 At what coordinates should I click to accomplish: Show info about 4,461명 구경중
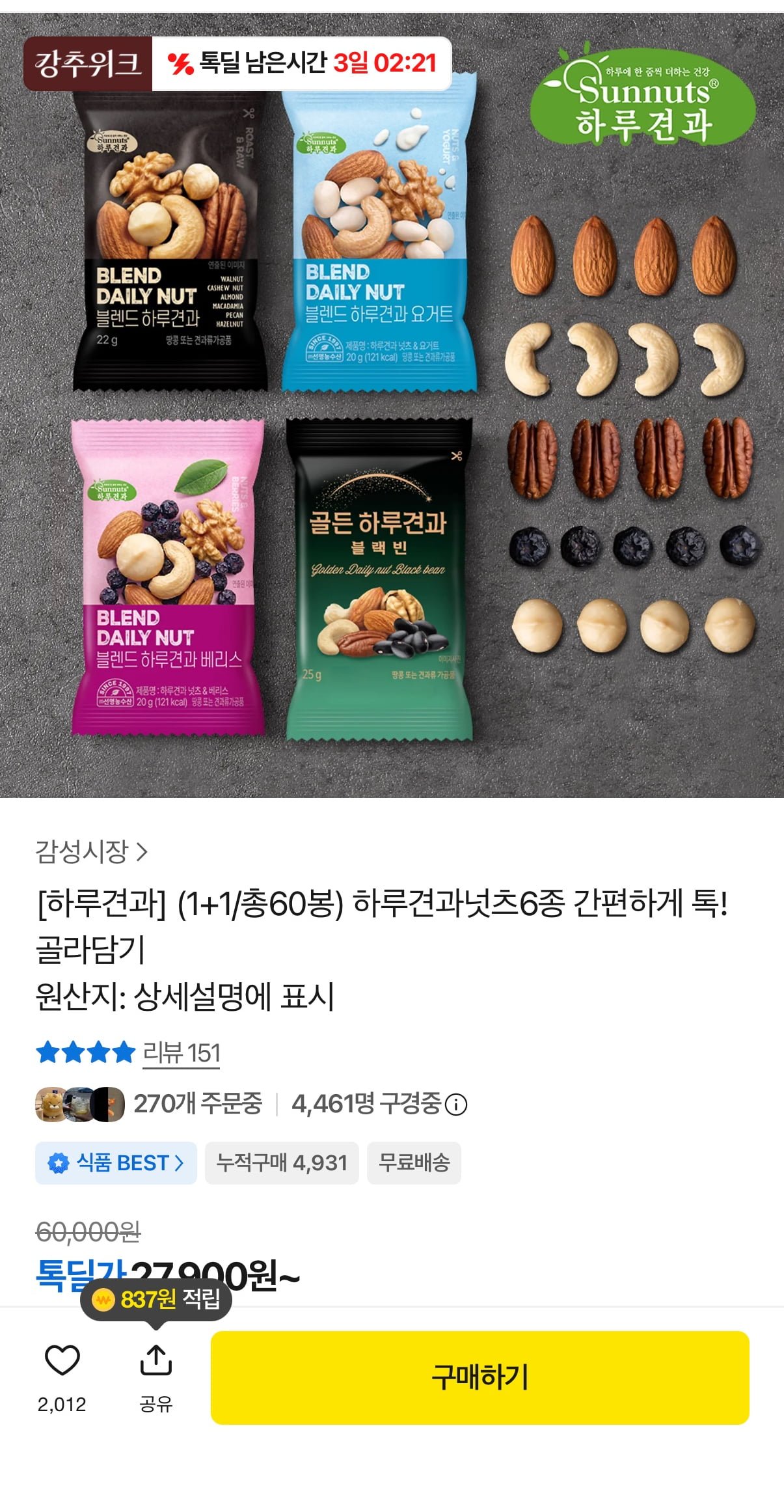[456, 1105]
